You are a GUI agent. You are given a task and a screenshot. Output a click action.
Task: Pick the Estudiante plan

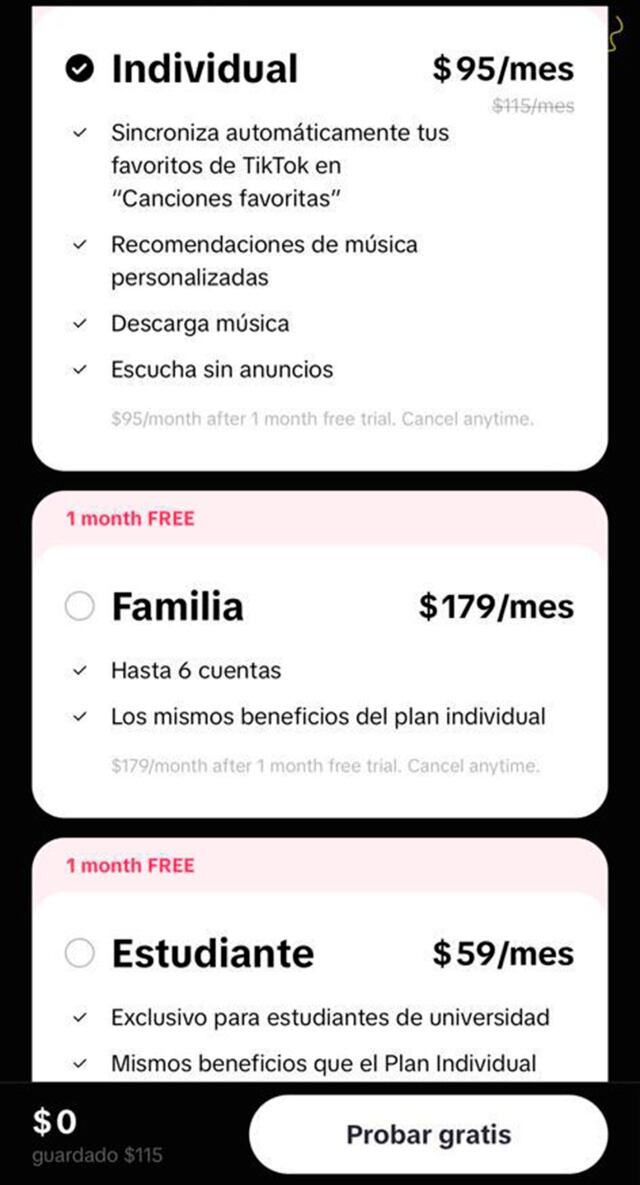tap(79, 953)
